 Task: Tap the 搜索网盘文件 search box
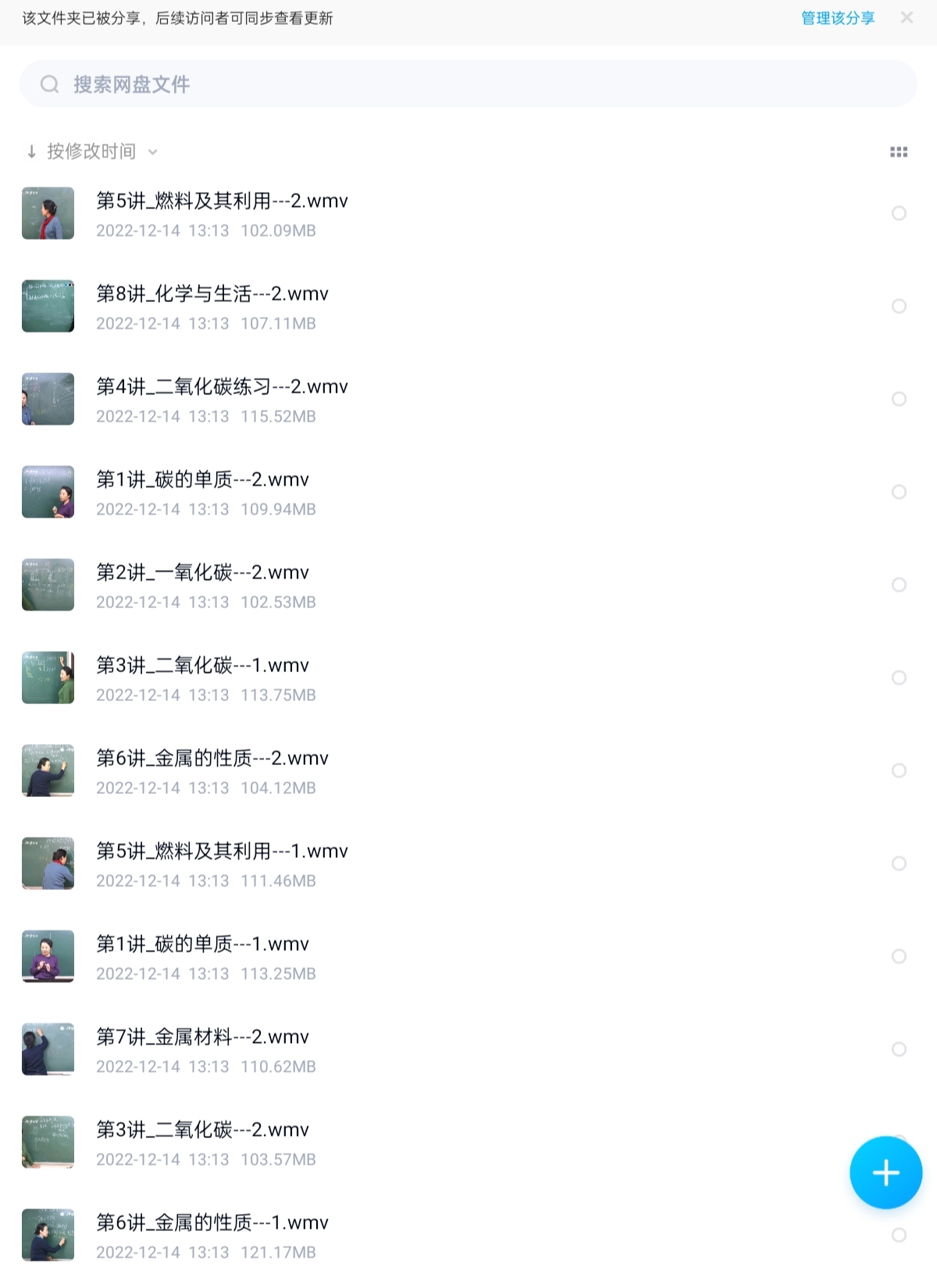pyautogui.click(x=468, y=84)
